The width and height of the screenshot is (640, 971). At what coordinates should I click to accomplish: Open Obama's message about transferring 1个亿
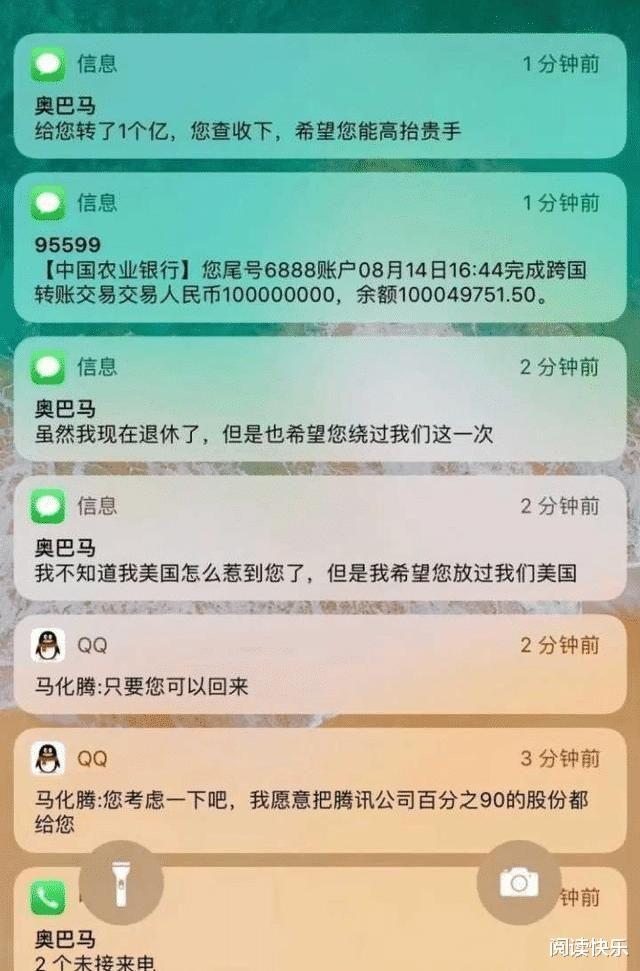pyautogui.click(x=320, y=100)
